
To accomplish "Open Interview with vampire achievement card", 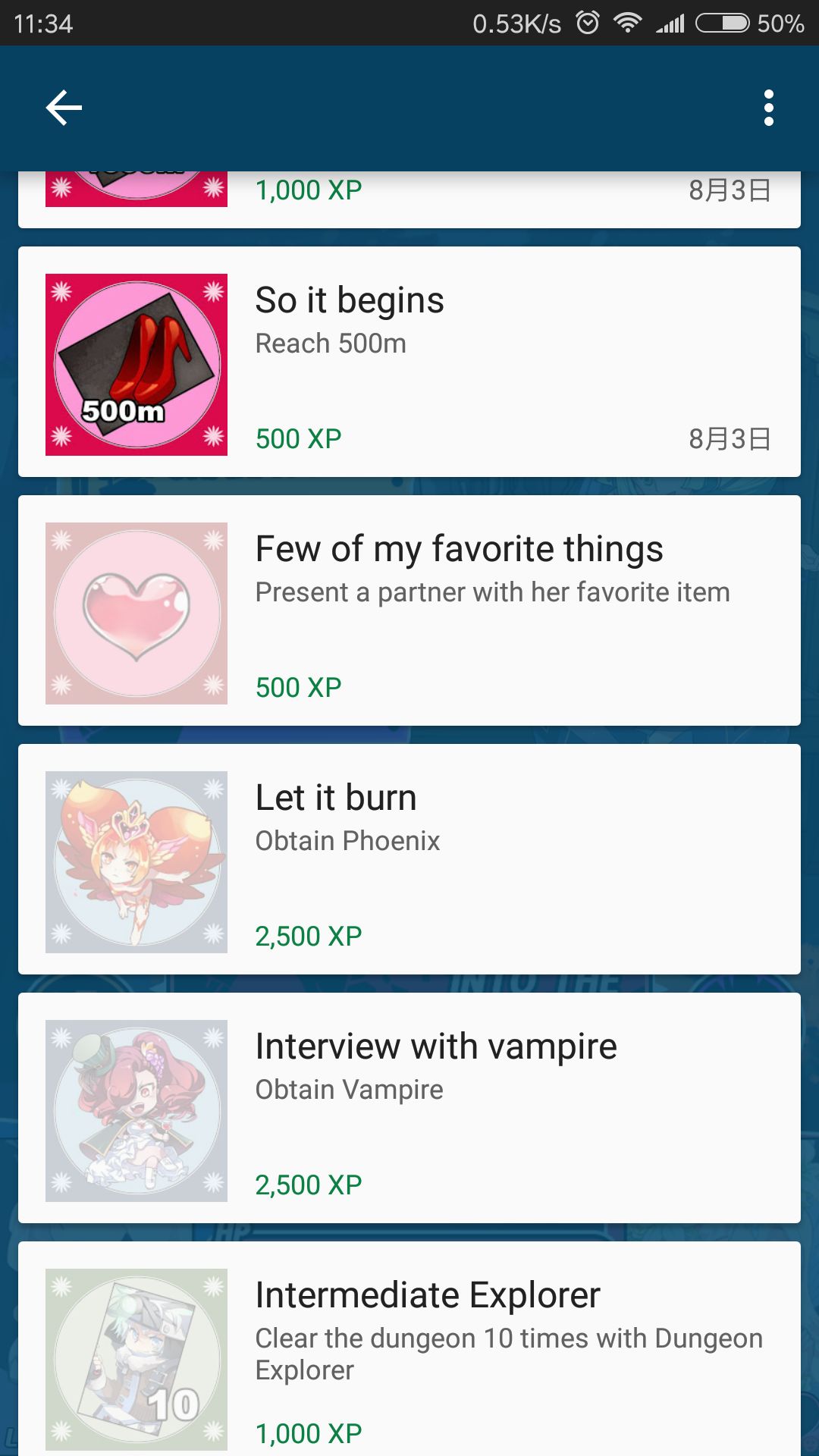I will coord(409,1108).
